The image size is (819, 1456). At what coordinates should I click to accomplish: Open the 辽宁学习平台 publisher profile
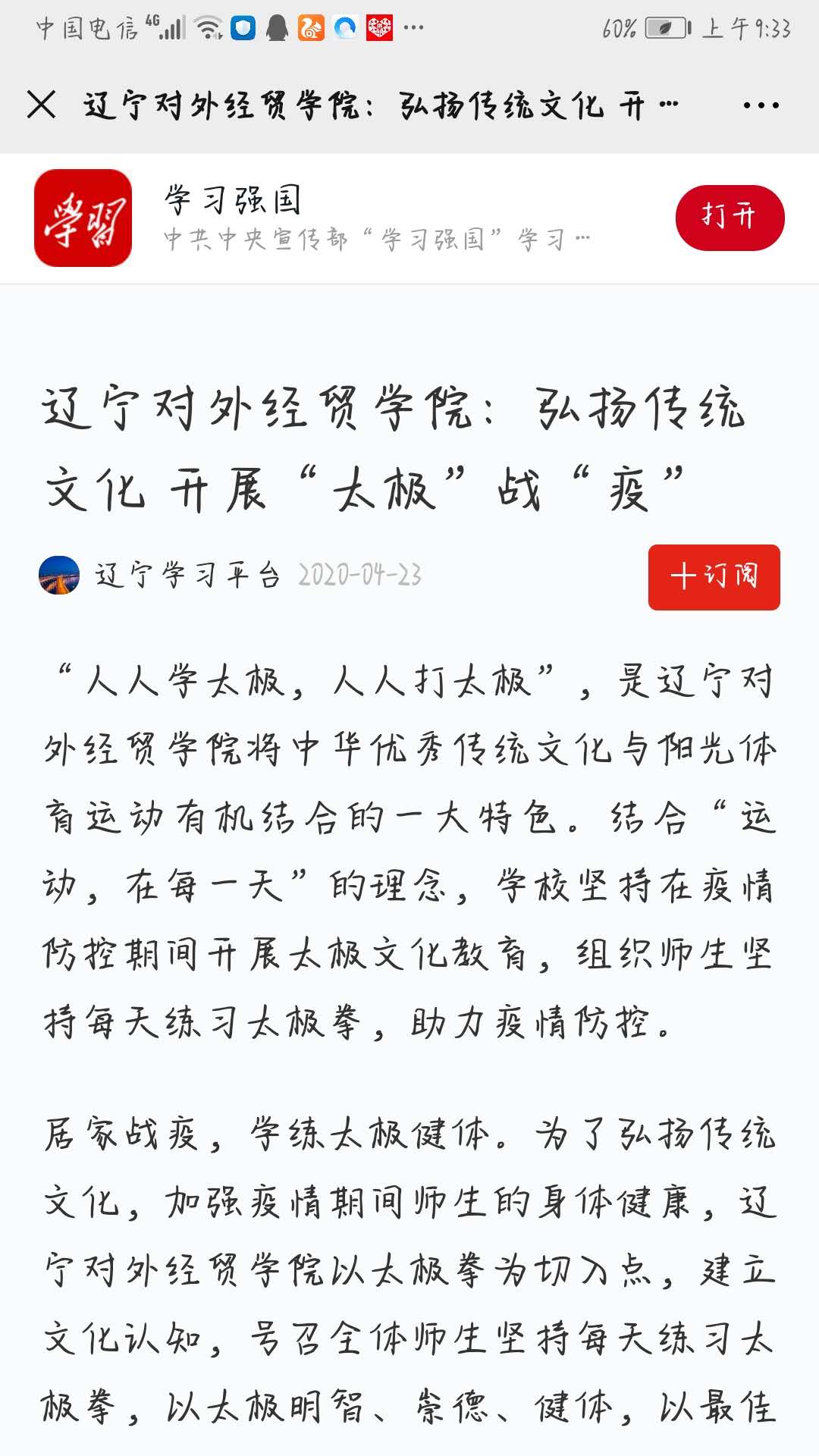click(x=187, y=575)
